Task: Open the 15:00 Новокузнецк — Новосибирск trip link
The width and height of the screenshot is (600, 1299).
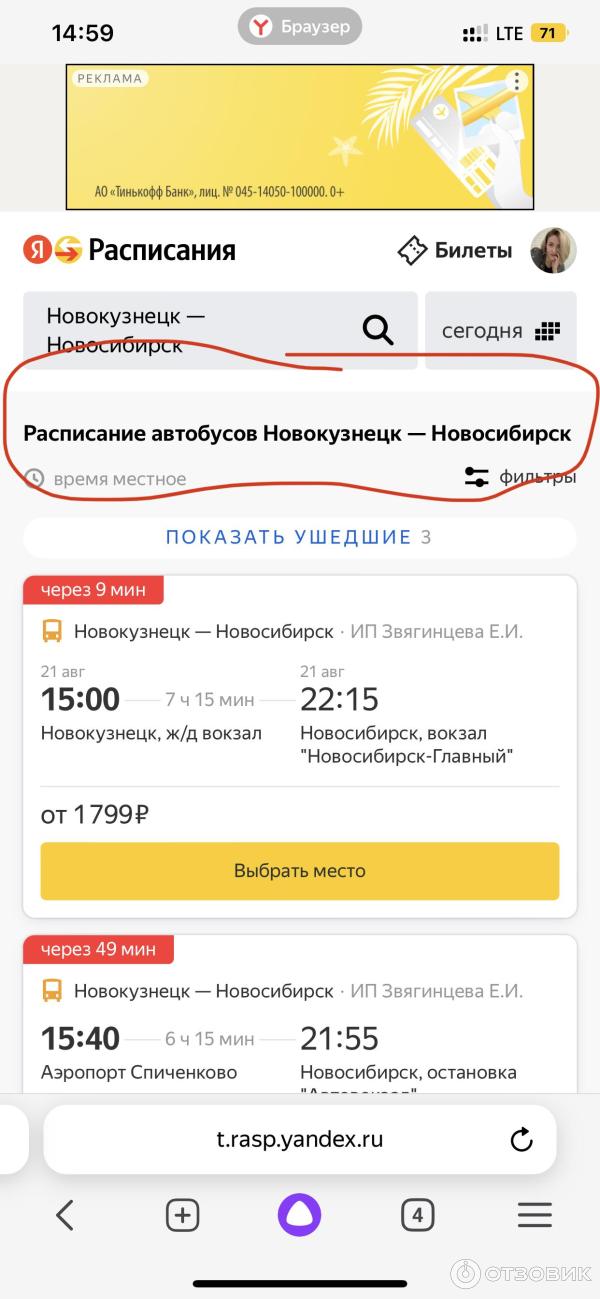Action: click(x=203, y=632)
